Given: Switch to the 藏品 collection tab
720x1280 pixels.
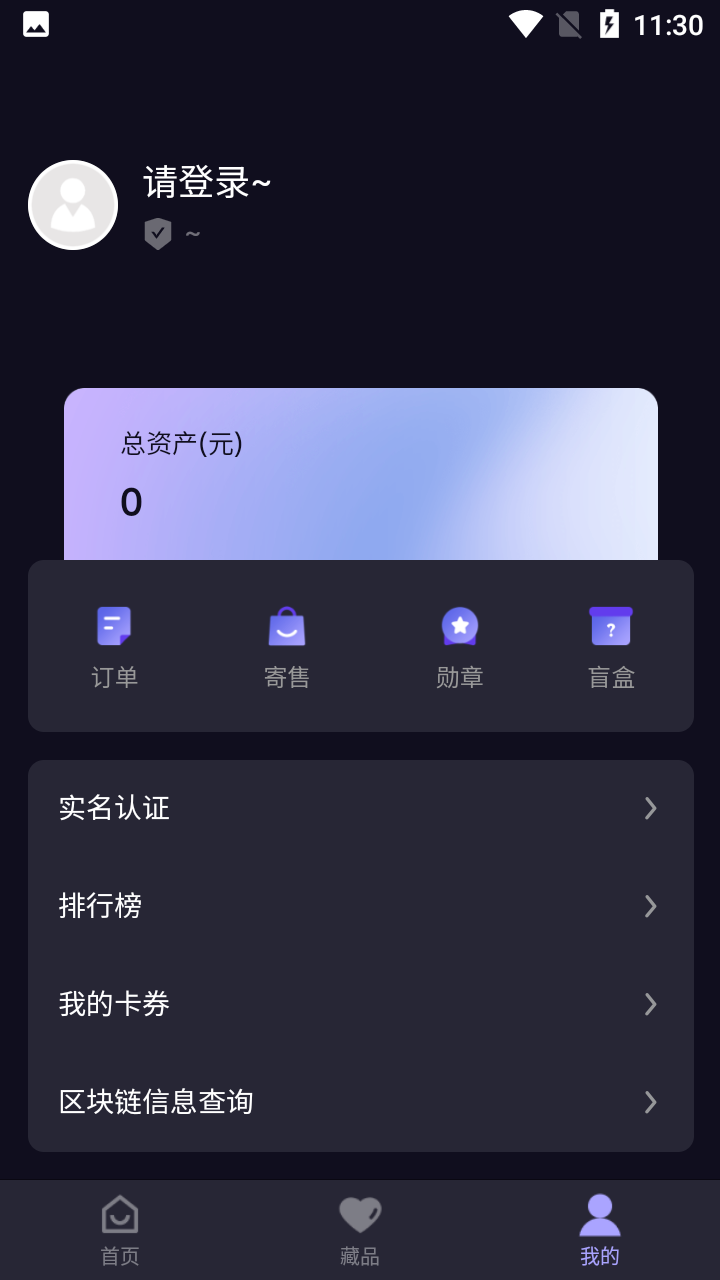Looking at the screenshot, I should [x=360, y=1231].
